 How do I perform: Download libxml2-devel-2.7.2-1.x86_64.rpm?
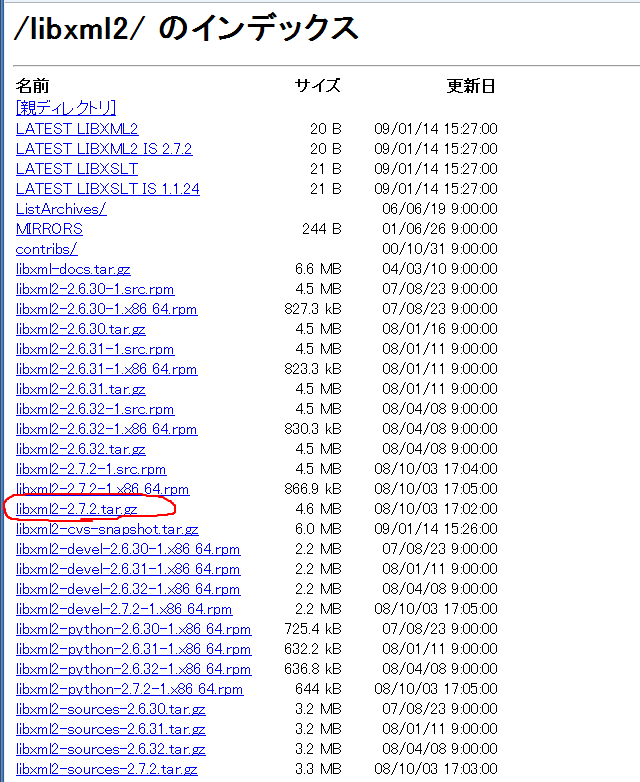(x=124, y=609)
